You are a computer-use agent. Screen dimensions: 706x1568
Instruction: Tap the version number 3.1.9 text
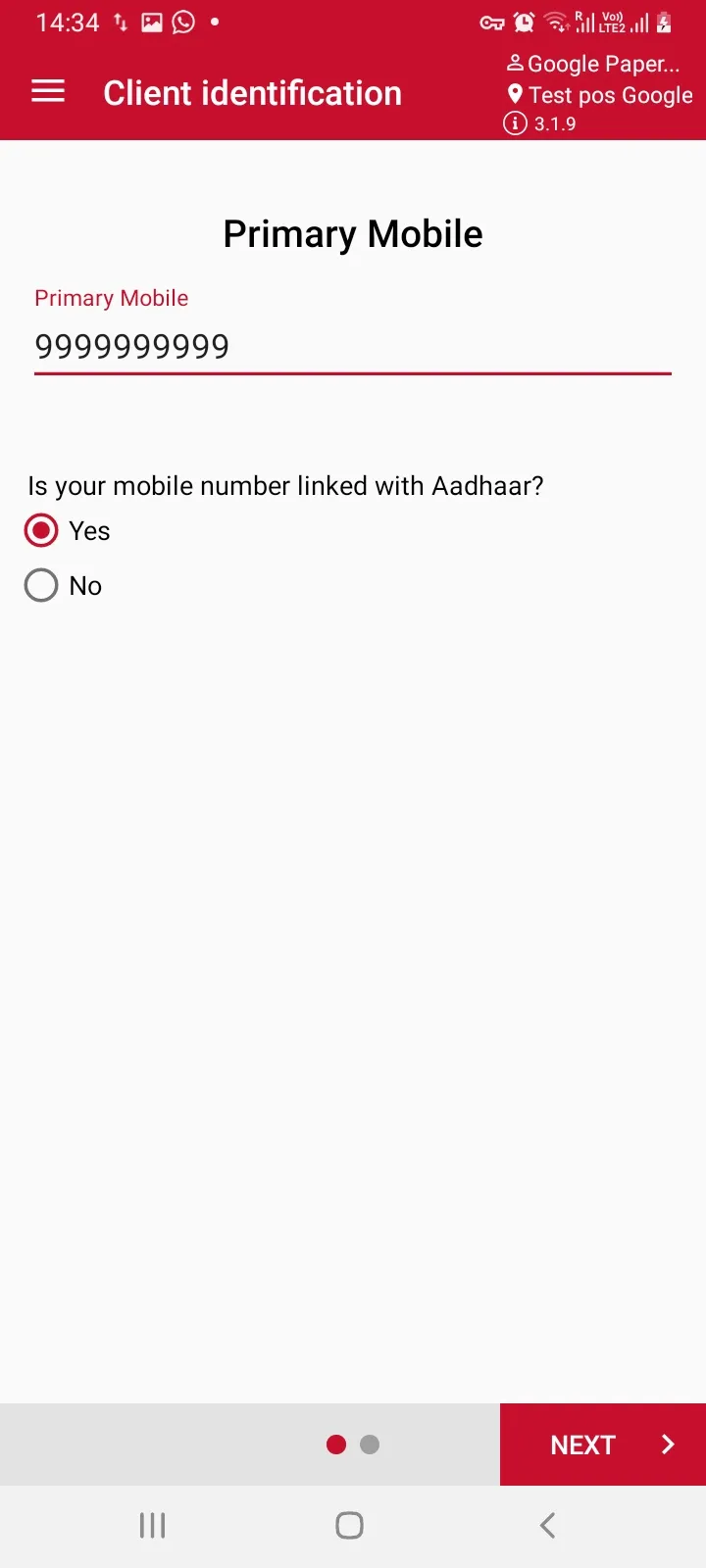[x=554, y=123]
